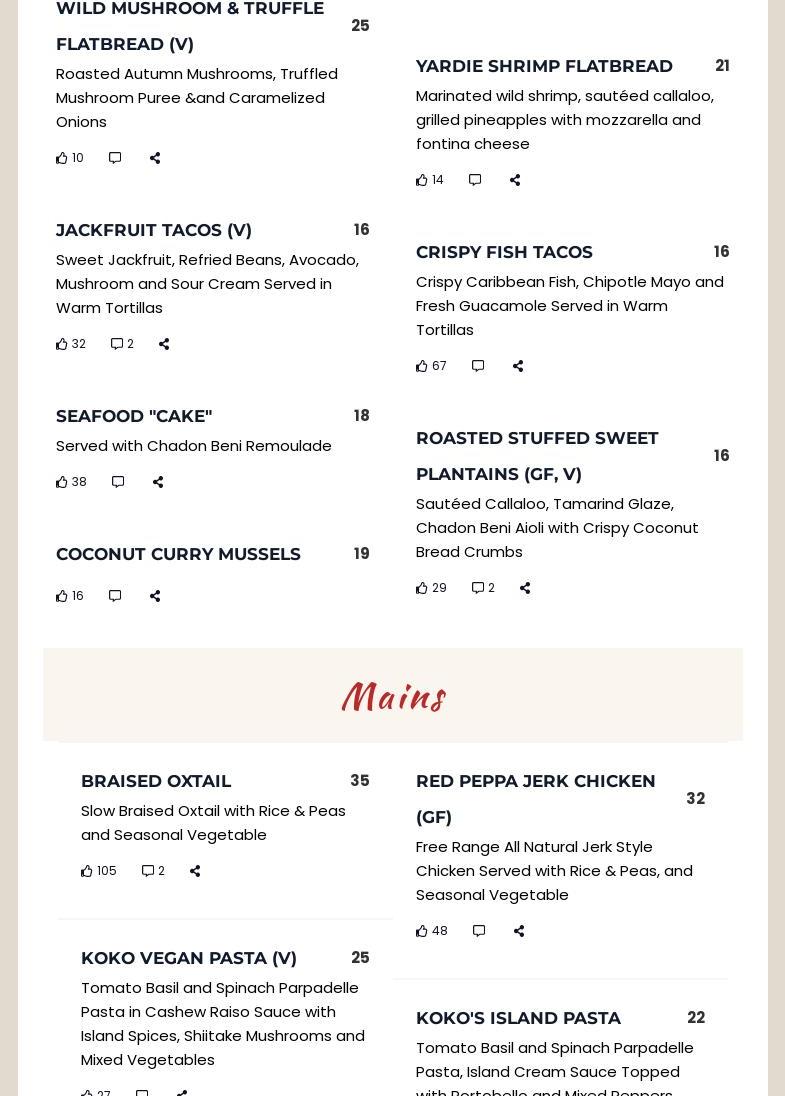Comment on Crispy Fish Tacos
Viewport: 785px width, 1096px height.
[478, 366]
